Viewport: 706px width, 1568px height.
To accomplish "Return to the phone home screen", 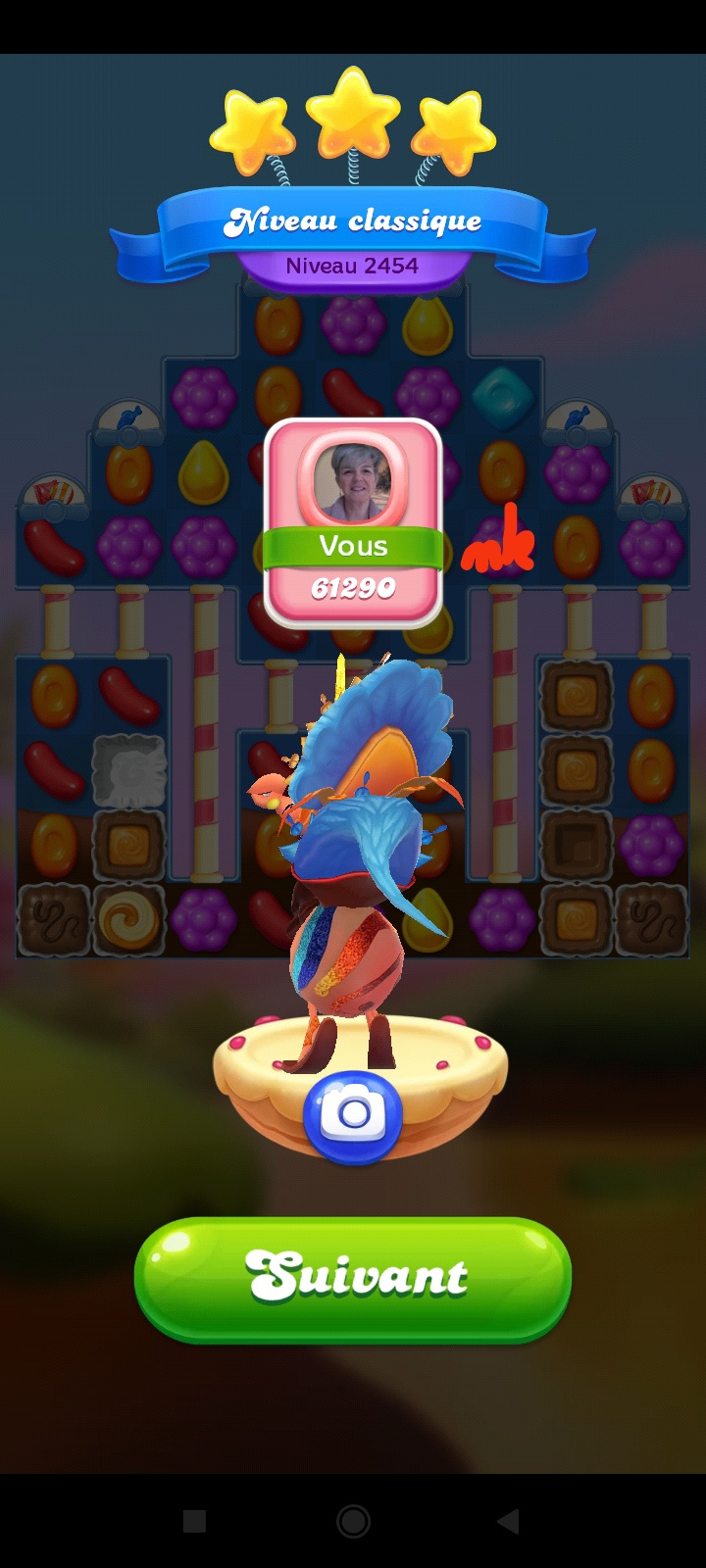I will [x=353, y=1521].
